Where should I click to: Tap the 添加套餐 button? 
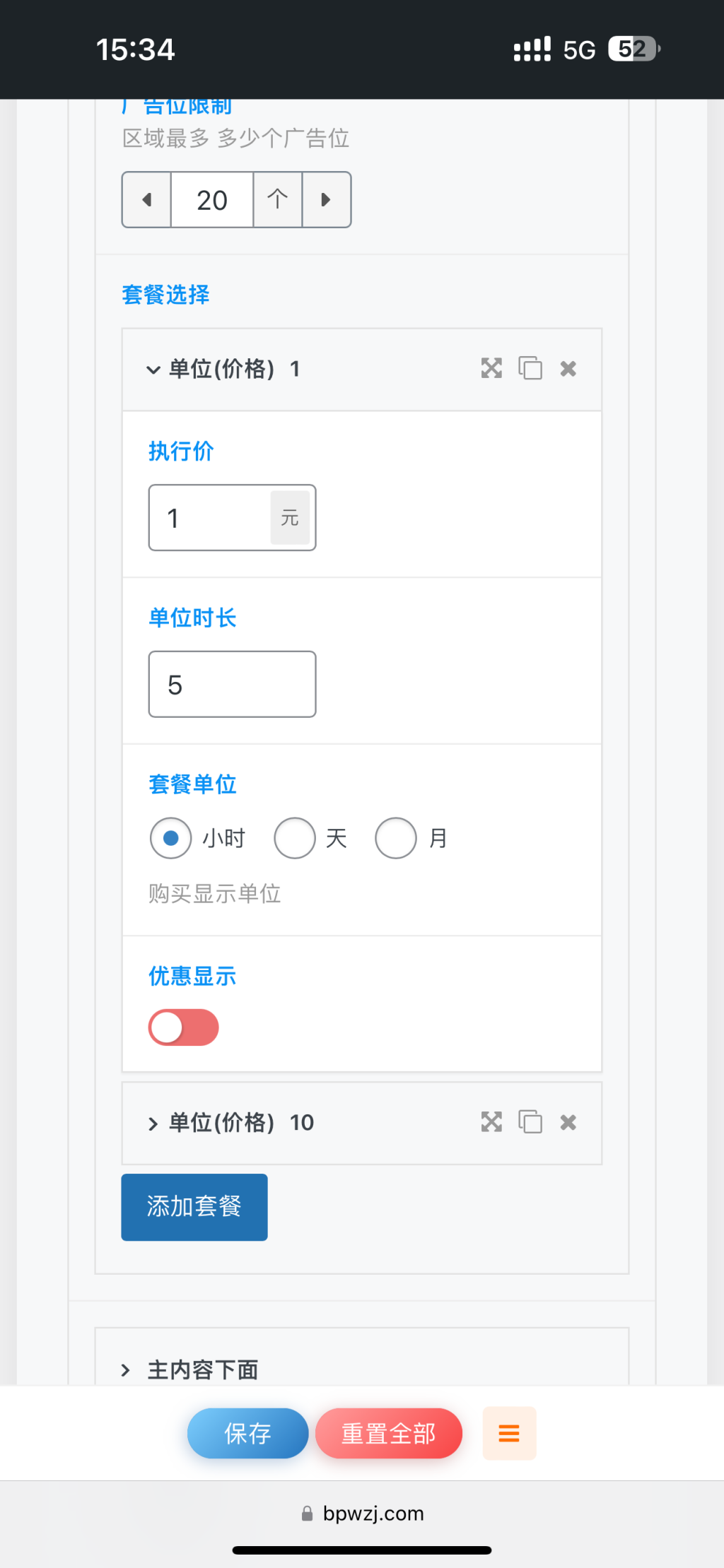[x=194, y=1207]
